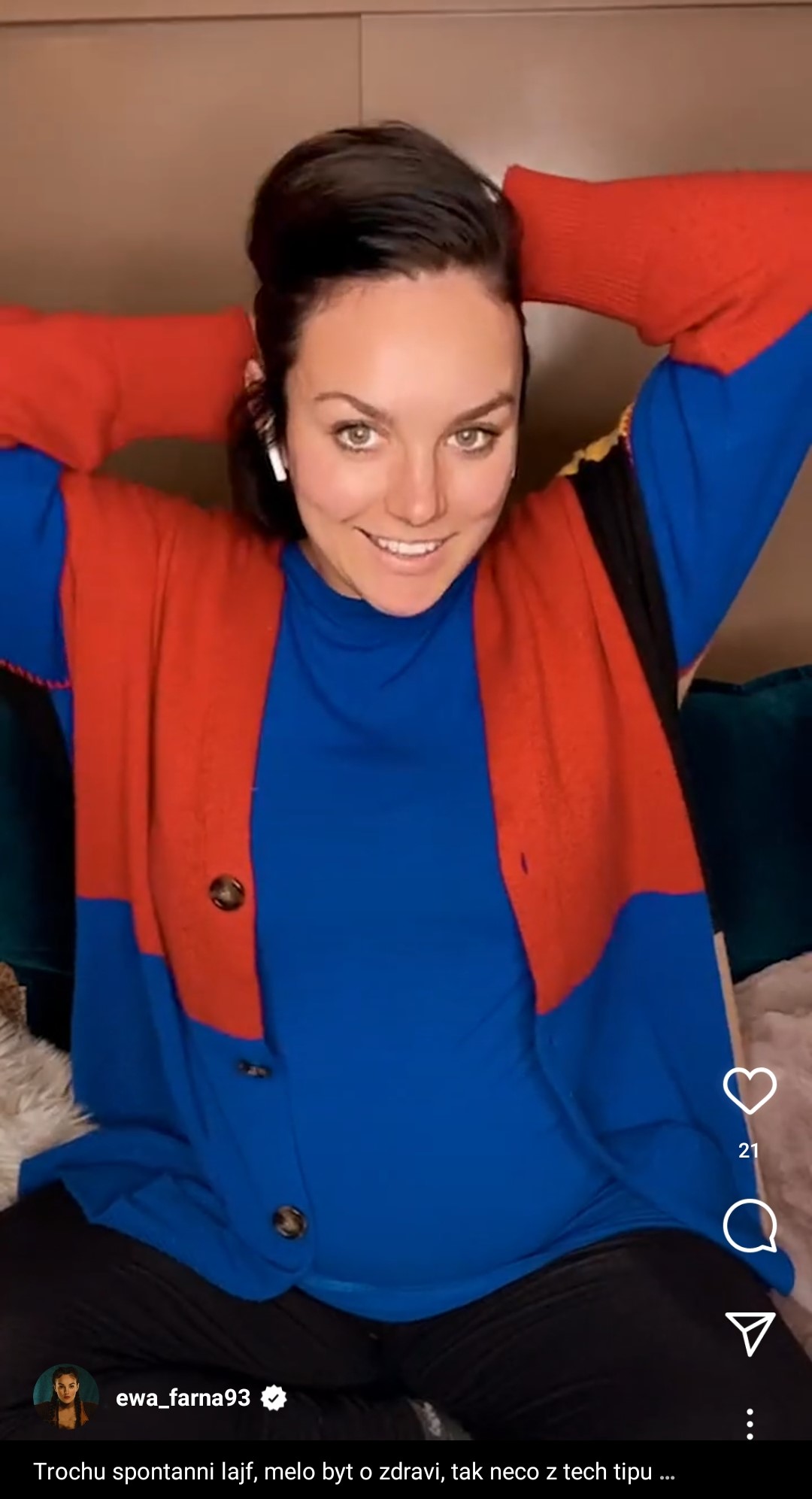Open the comments speech bubble
Screen dimensions: 812x1499
pyautogui.click(x=750, y=1225)
